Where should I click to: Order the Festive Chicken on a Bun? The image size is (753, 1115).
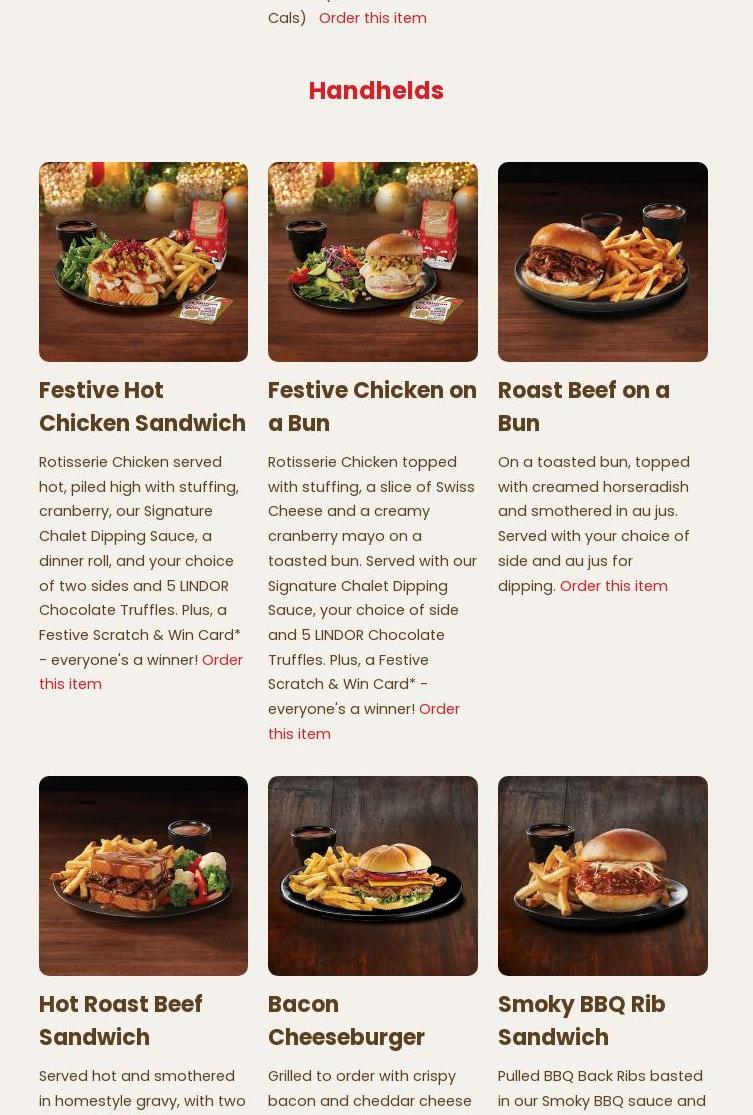[438, 709]
